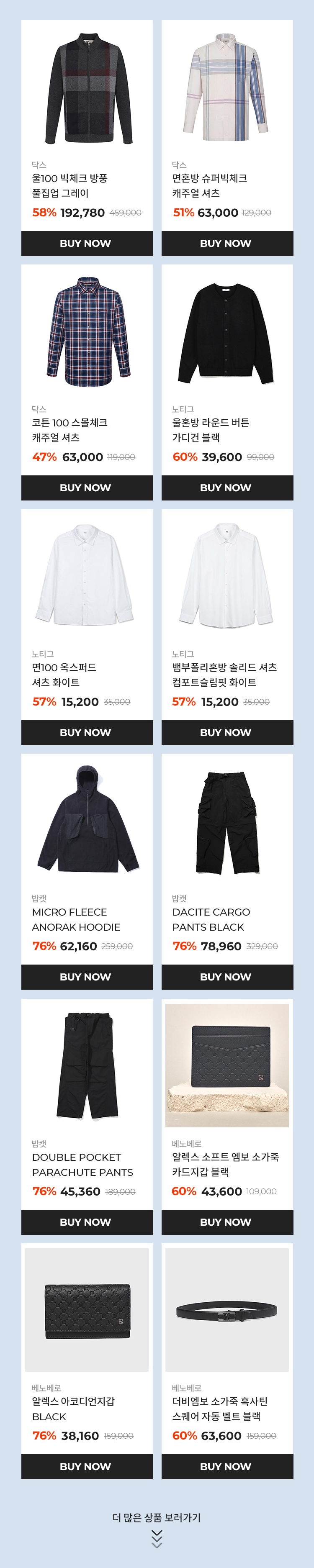Image resolution: width=314 pixels, height=1568 pixels.
Task: View the black cargo pants product image
Action: click(227, 822)
